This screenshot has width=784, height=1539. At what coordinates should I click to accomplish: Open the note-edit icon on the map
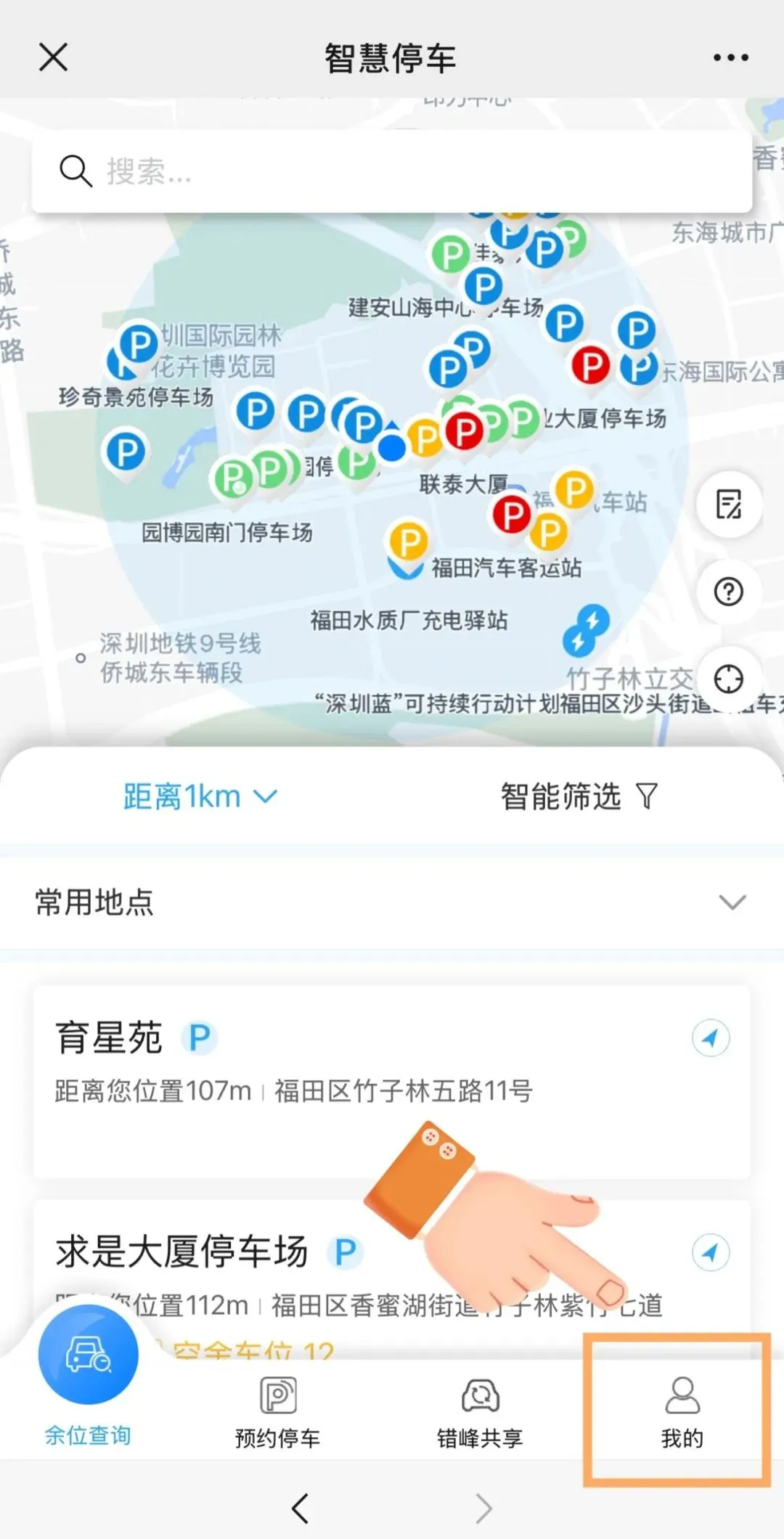[x=729, y=504]
